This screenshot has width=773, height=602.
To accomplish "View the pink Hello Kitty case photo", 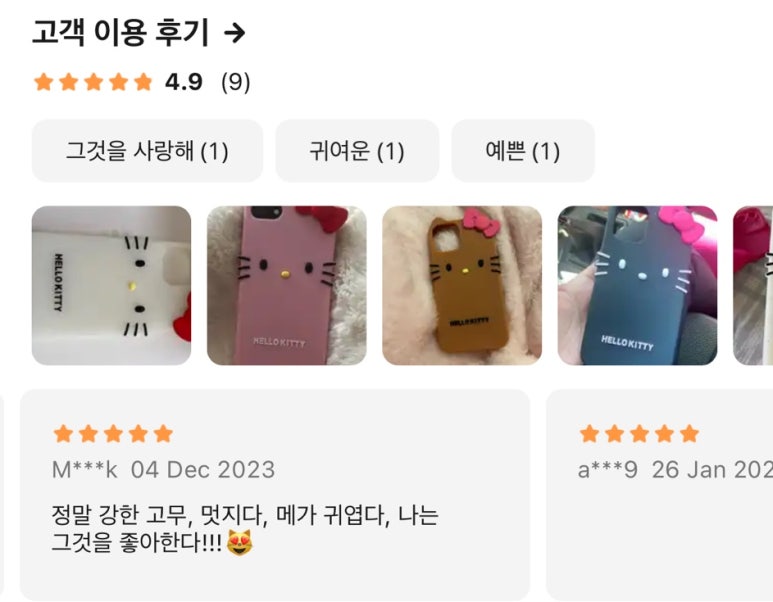I will click(286, 285).
